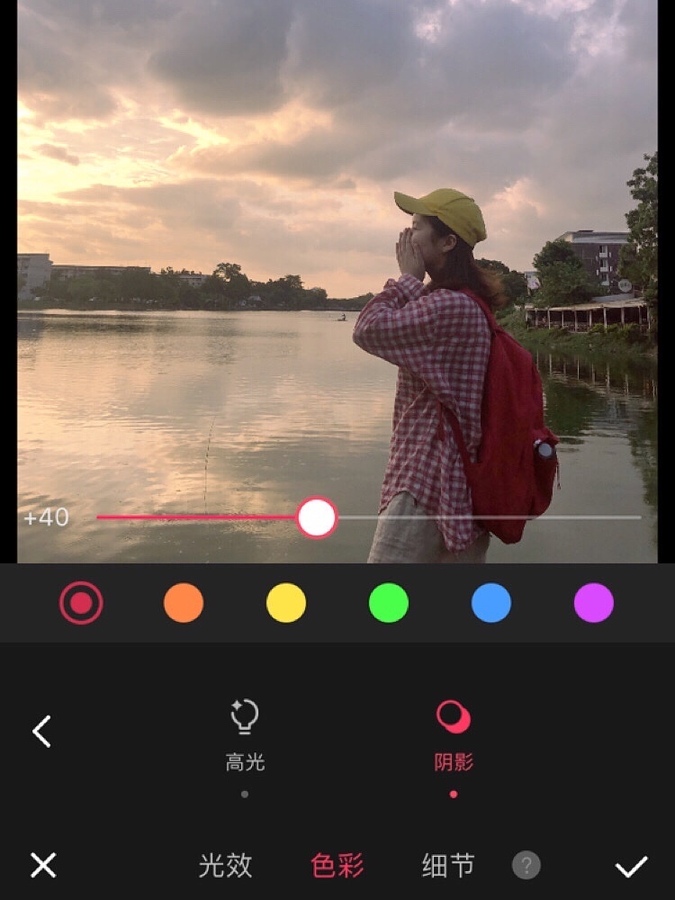Switch to the 色彩 tab
675x900 pixels.
(x=337, y=865)
